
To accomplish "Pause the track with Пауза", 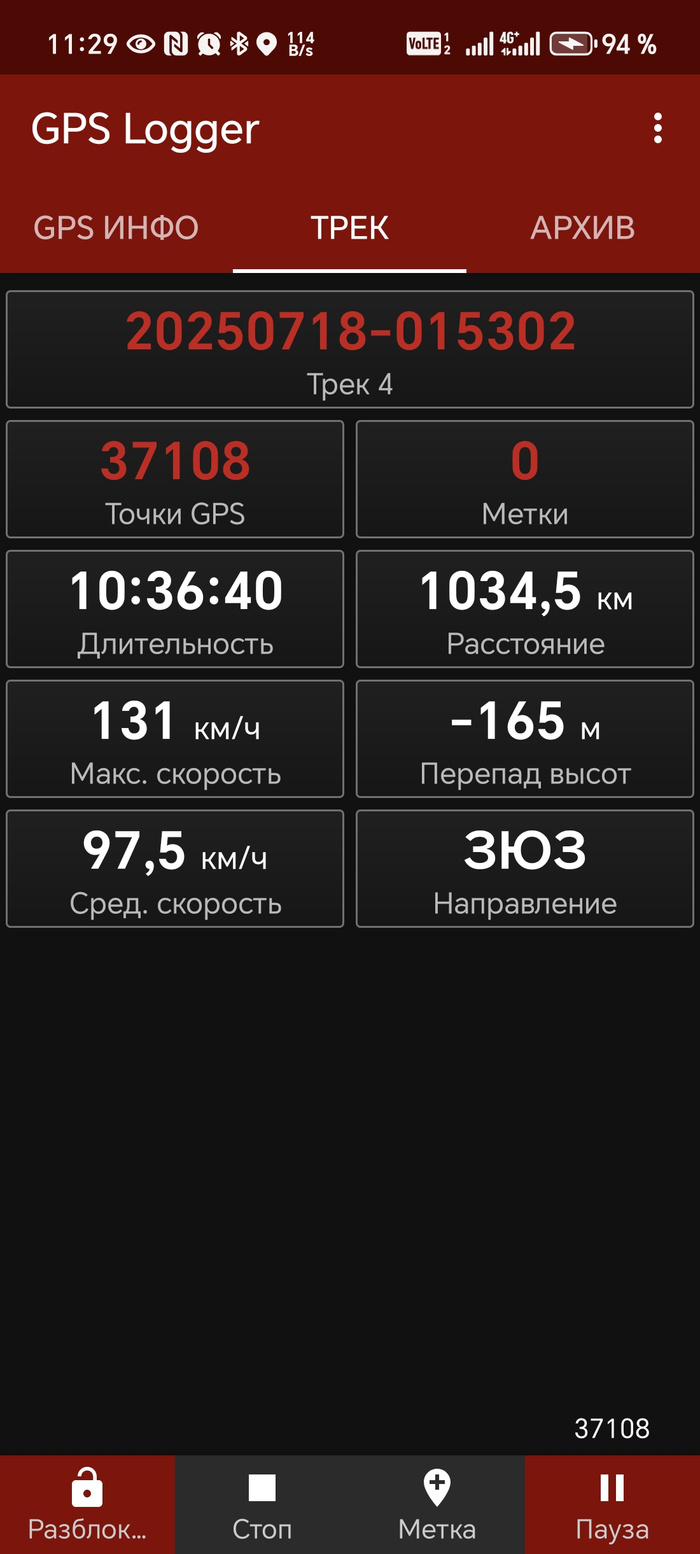I will pos(612,1505).
